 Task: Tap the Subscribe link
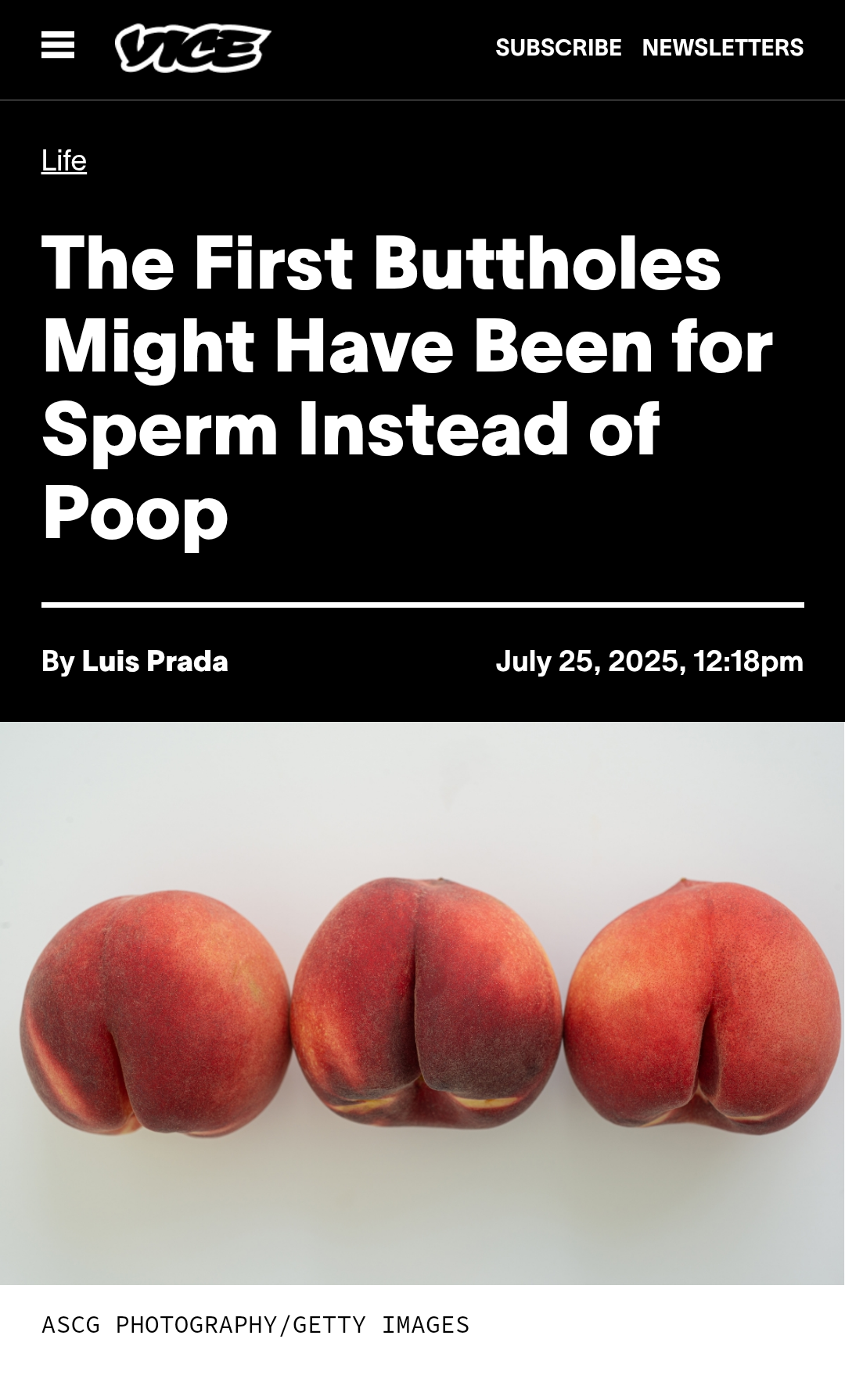tap(558, 48)
